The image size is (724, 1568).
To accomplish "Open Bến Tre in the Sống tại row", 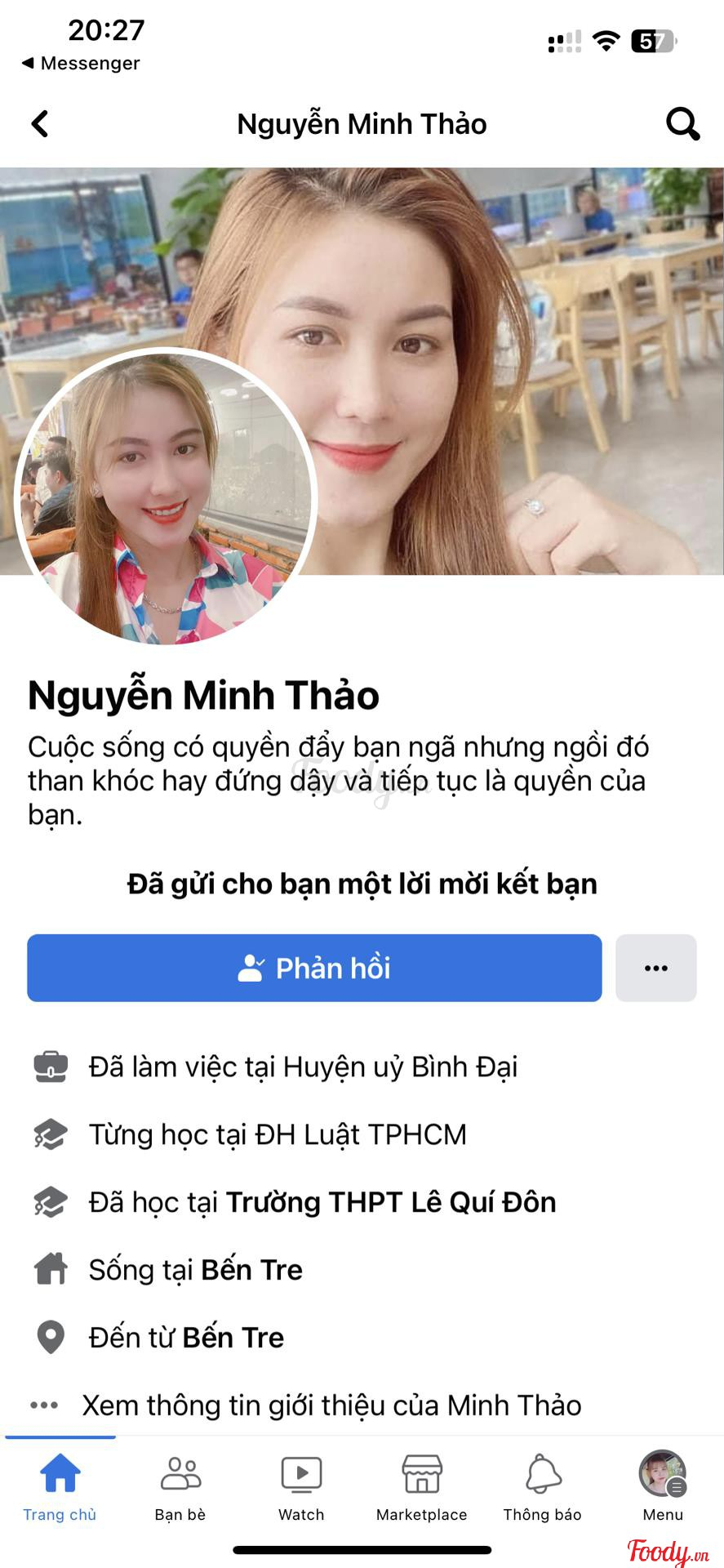I will click(x=251, y=1270).
